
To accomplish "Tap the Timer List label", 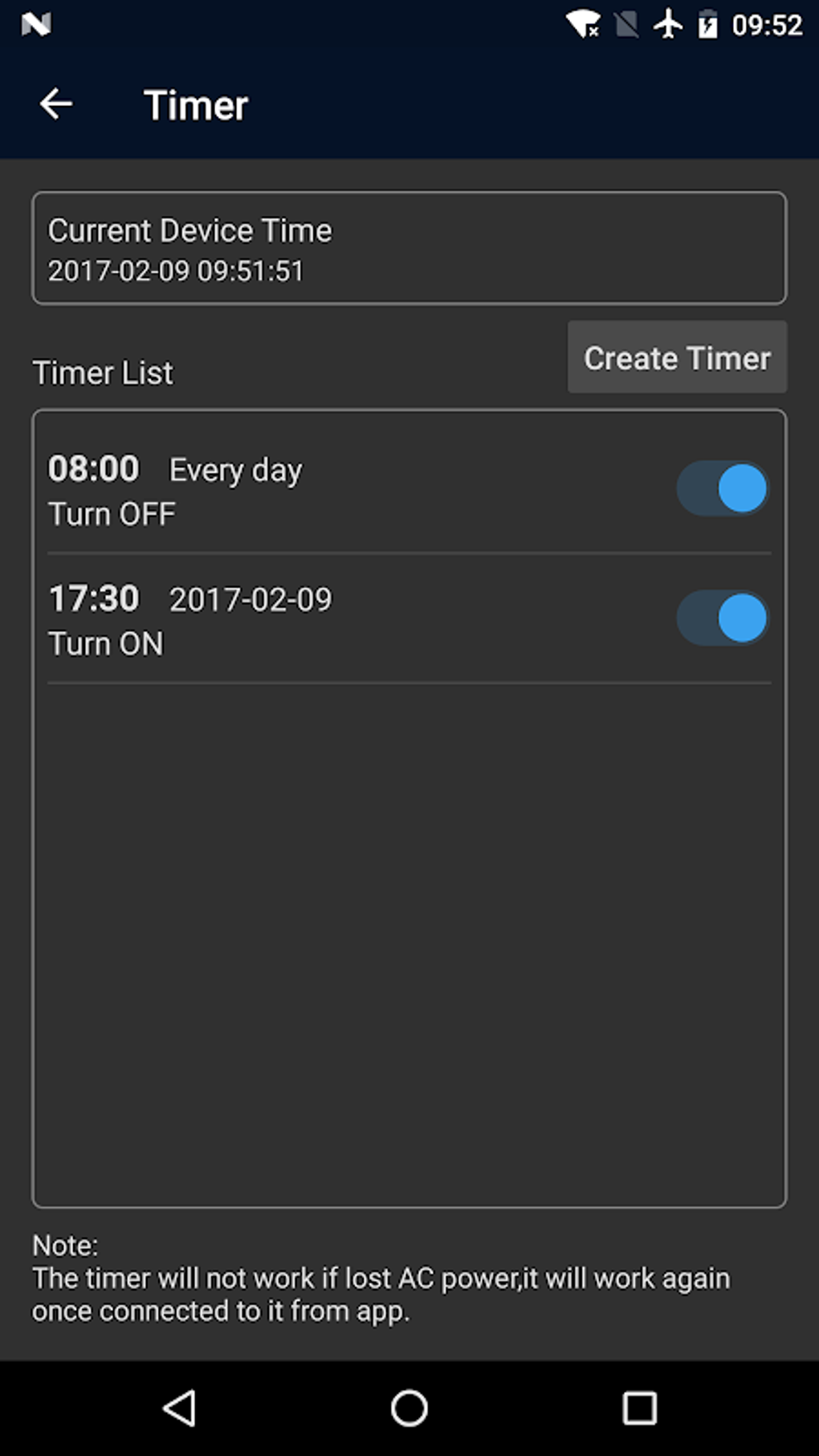I will tap(102, 373).
